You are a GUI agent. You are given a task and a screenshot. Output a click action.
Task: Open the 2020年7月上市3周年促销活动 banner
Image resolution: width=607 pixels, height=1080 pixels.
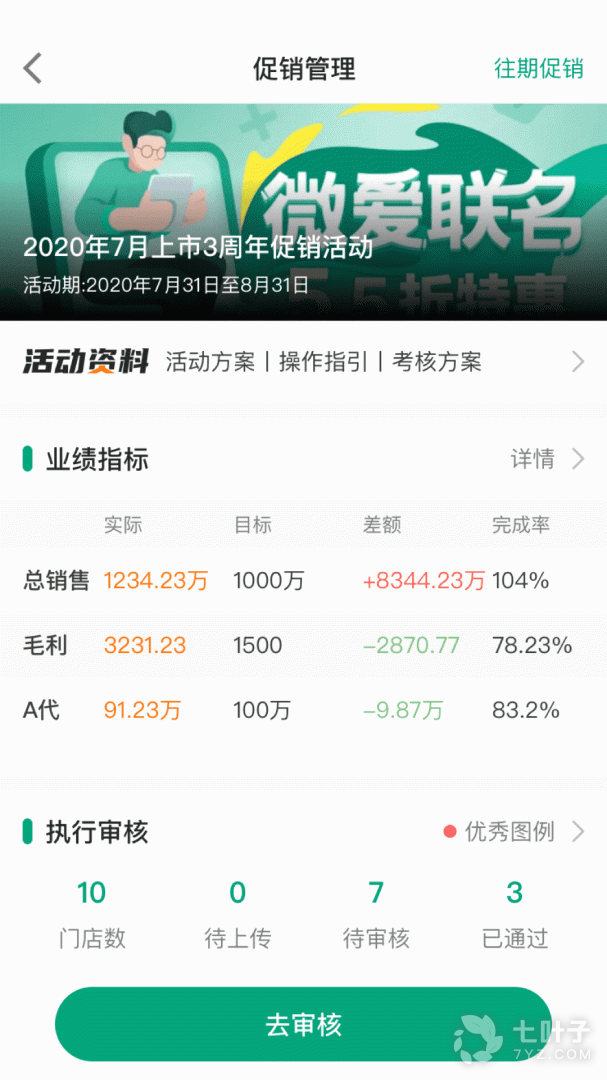click(303, 212)
